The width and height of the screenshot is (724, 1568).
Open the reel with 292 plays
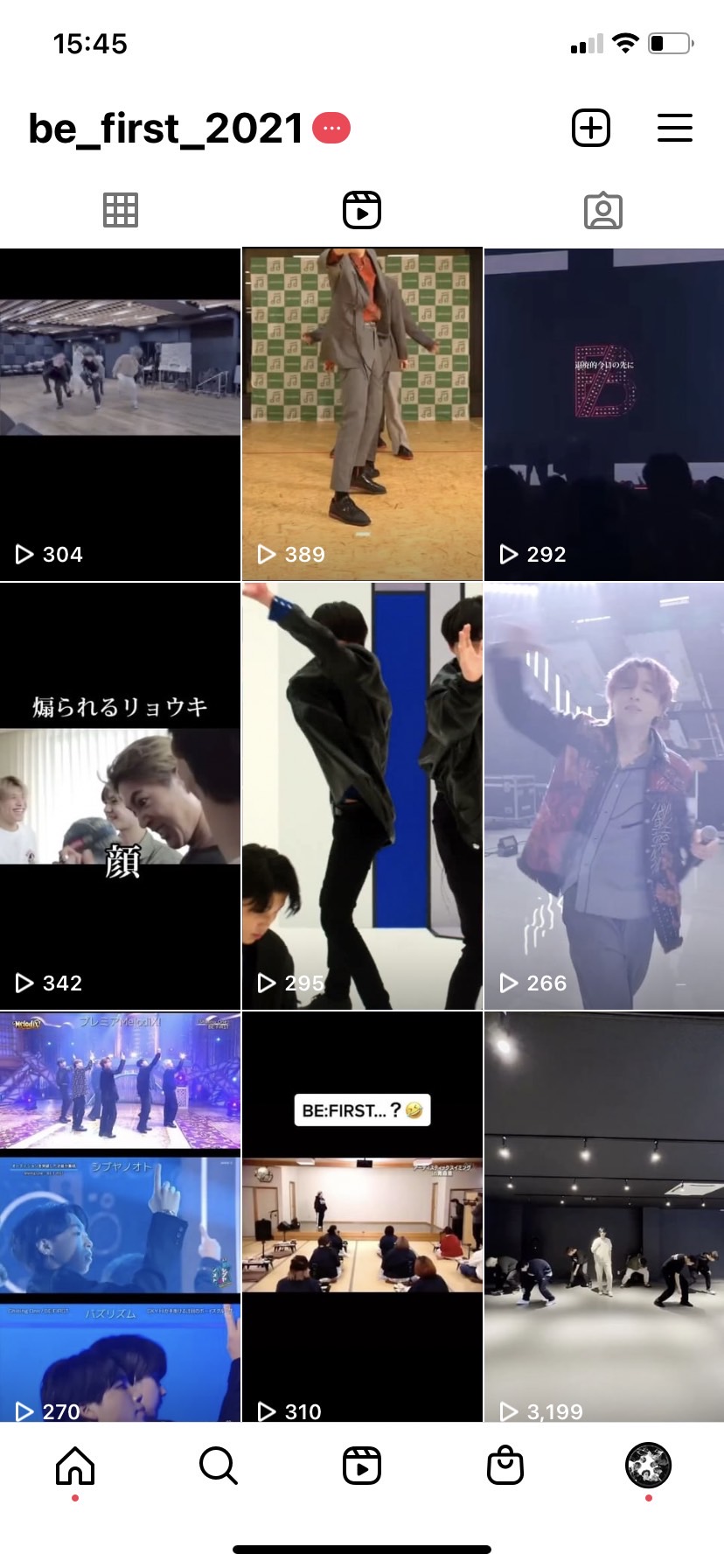604,415
